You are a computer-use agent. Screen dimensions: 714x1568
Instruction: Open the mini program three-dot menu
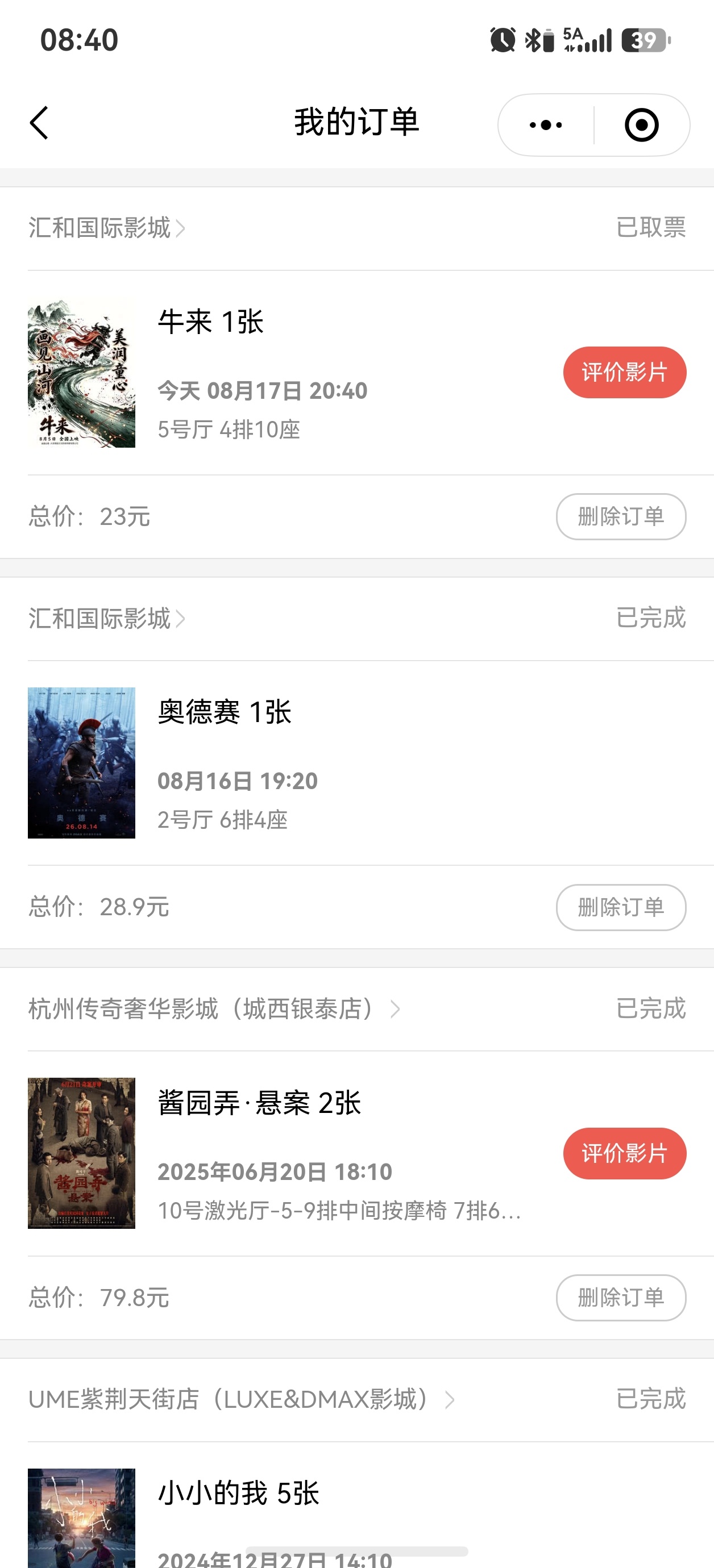tap(546, 125)
